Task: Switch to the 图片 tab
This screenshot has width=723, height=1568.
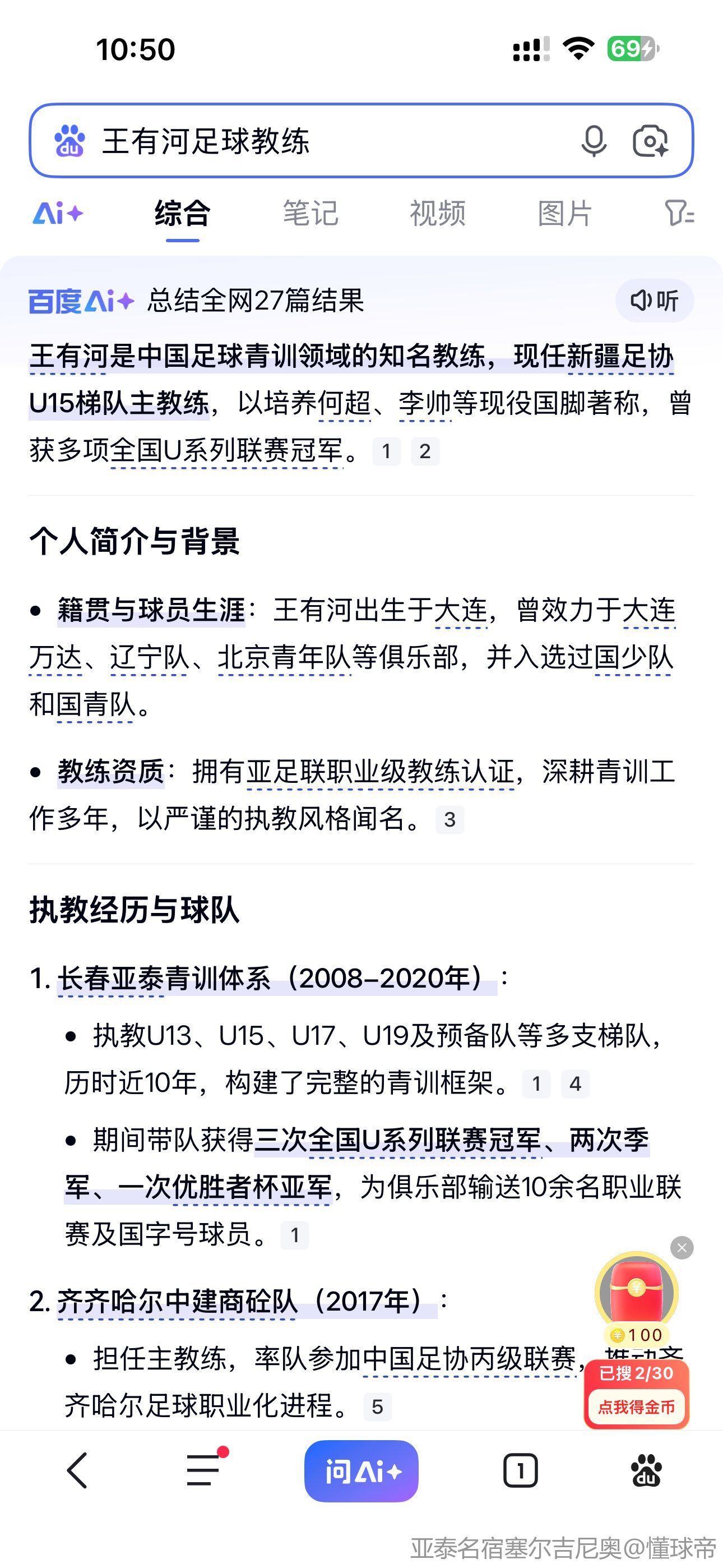Action: point(565,214)
